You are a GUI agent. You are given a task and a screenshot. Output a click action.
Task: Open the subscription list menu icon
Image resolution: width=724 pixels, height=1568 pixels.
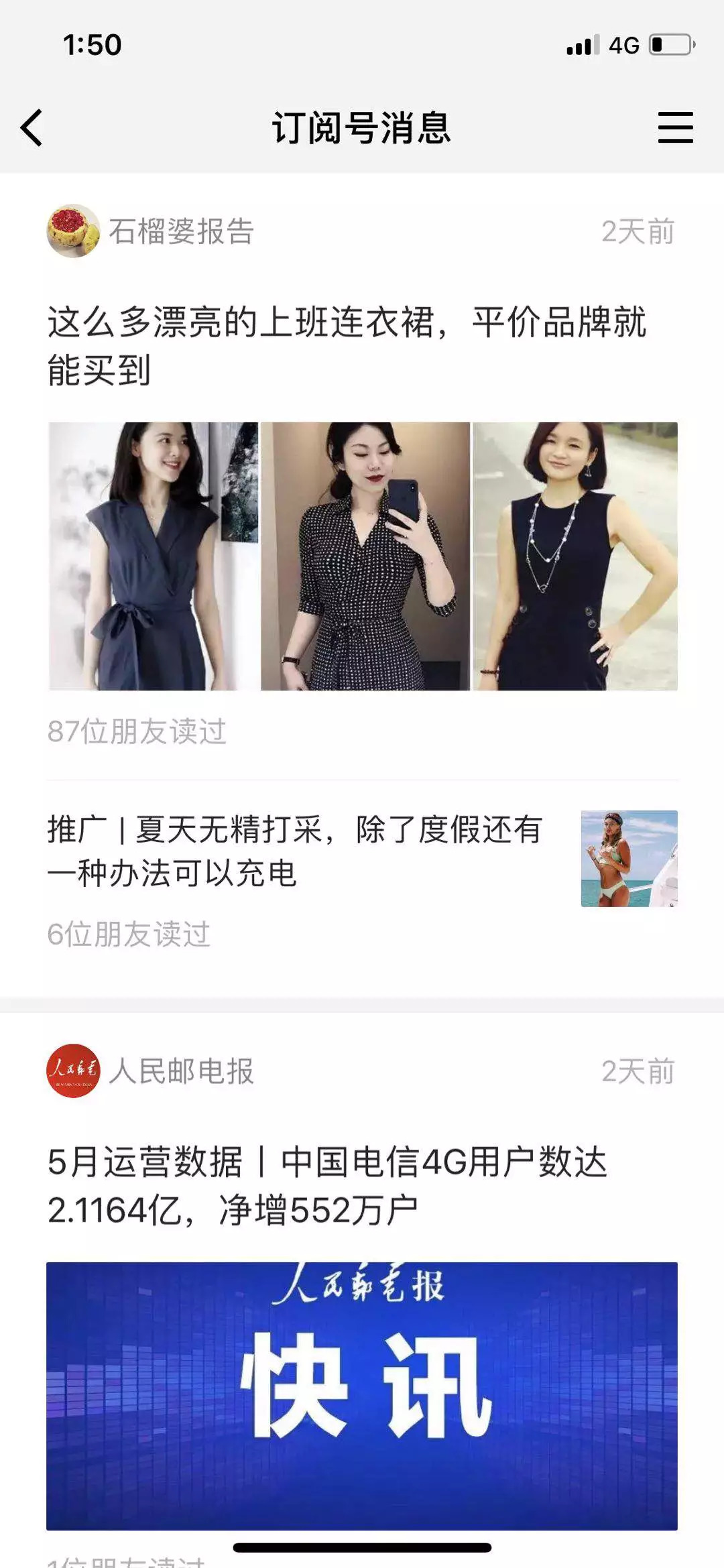point(674,127)
